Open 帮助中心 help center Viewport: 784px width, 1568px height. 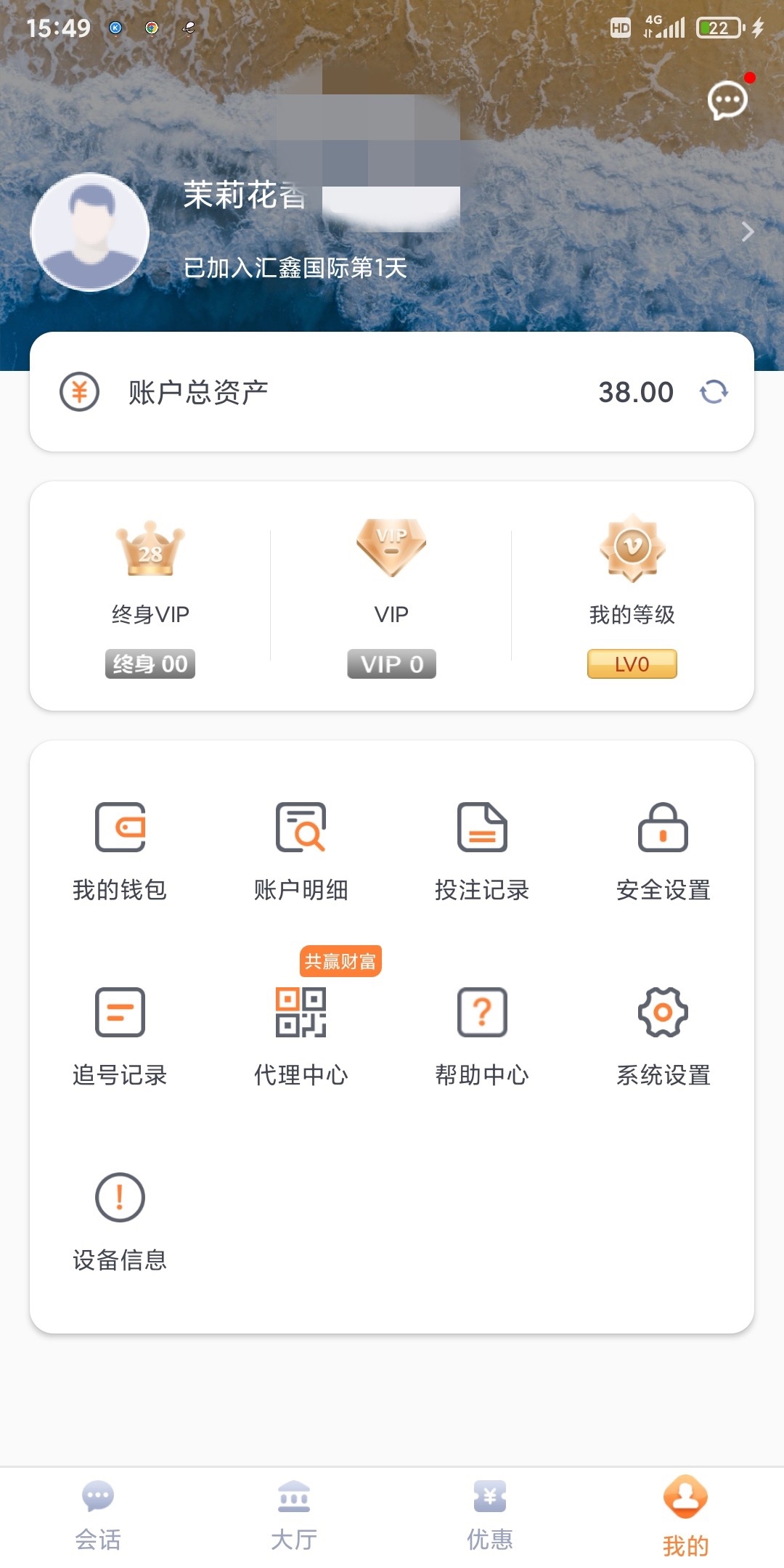[x=482, y=1036]
